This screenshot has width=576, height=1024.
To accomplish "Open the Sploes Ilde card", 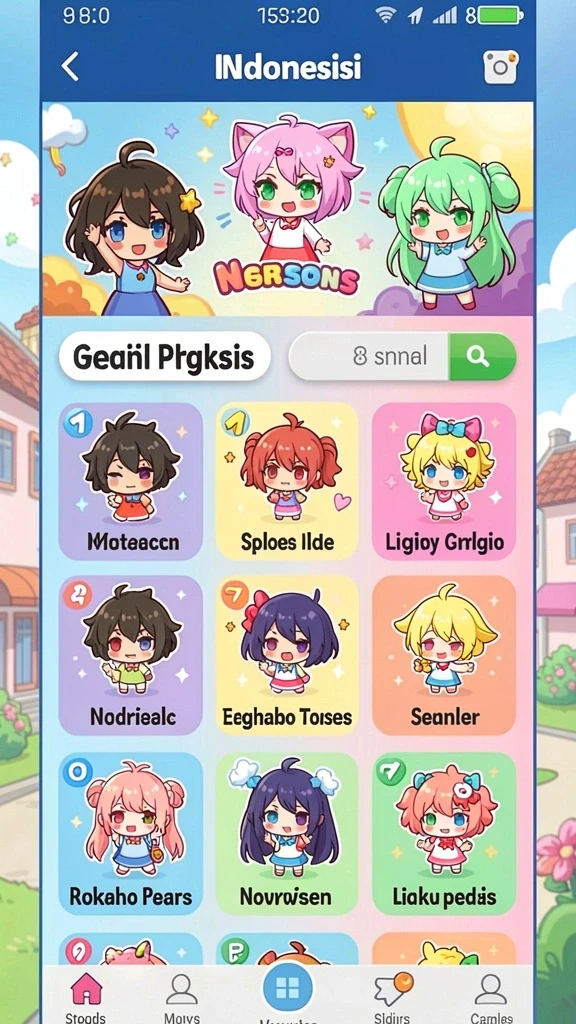I will pos(287,481).
